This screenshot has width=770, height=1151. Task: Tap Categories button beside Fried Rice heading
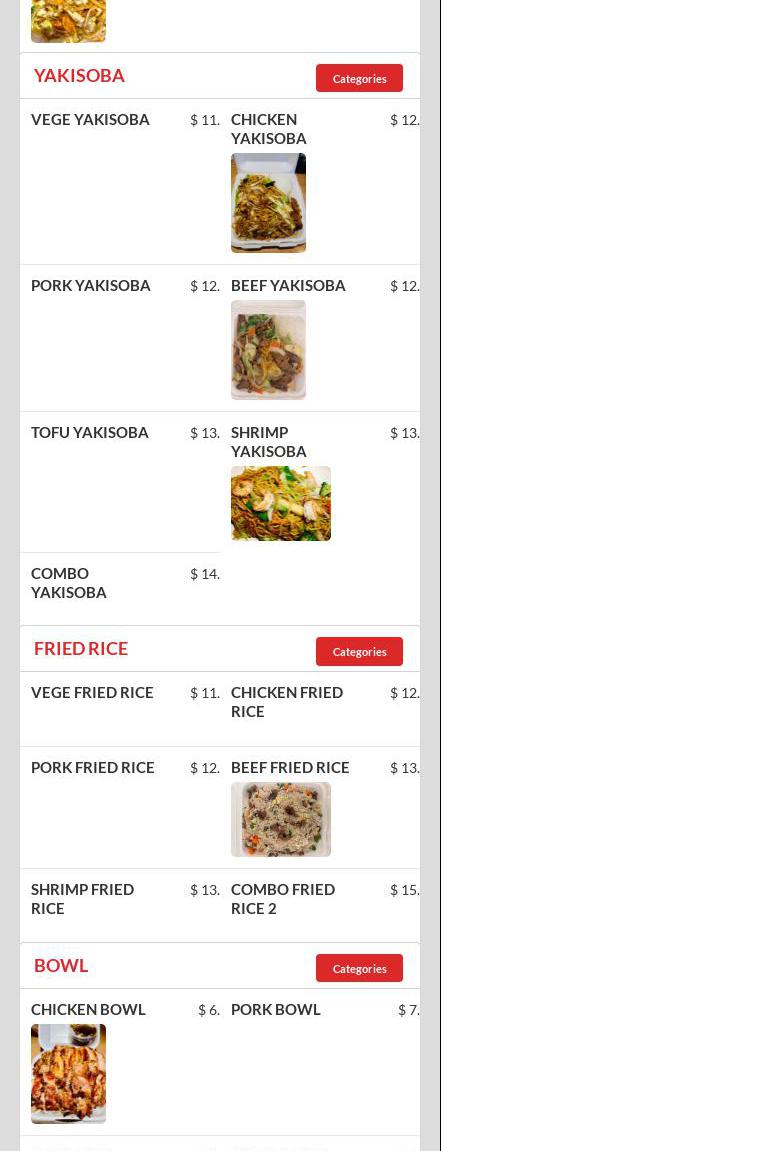[x=359, y=651]
